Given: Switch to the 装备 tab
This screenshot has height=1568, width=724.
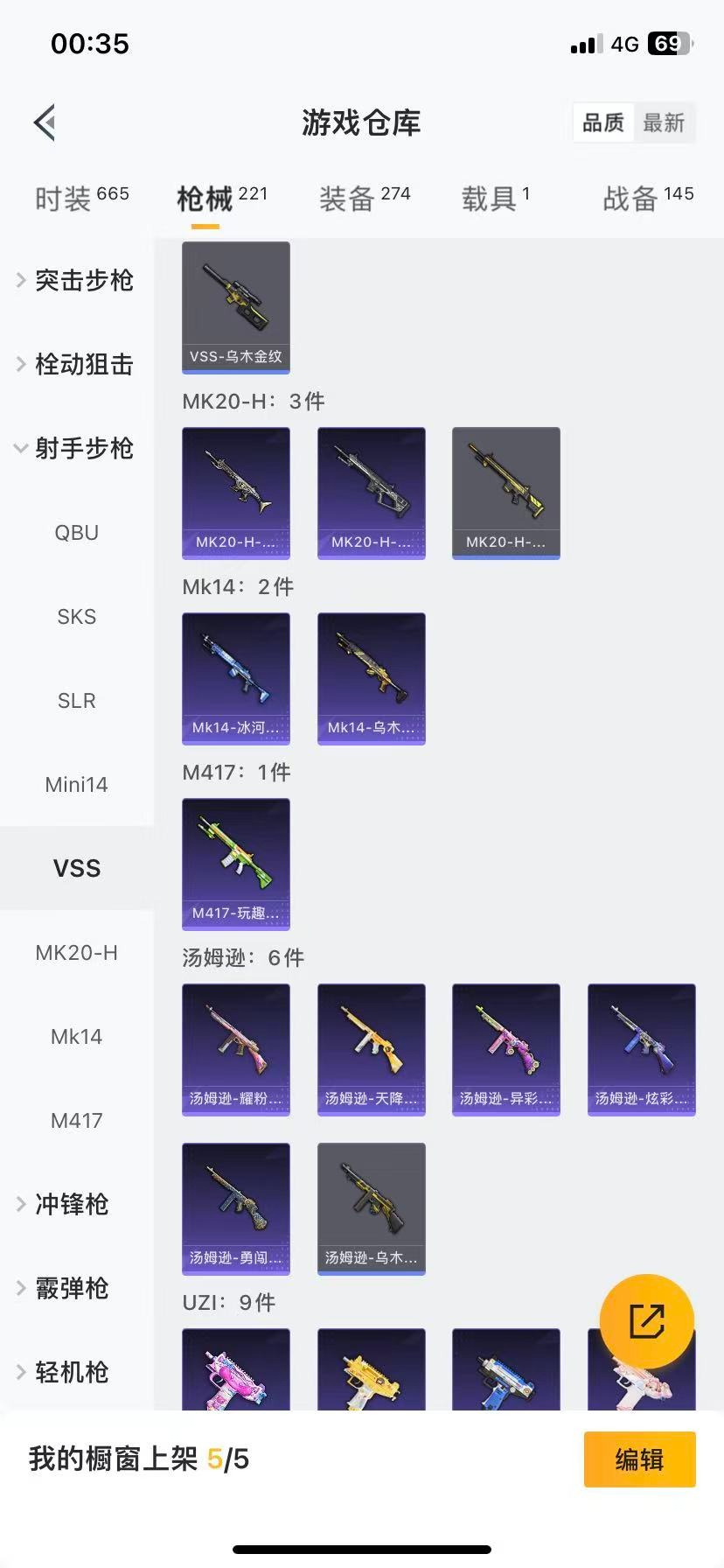Looking at the screenshot, I should tap(364, 199).
